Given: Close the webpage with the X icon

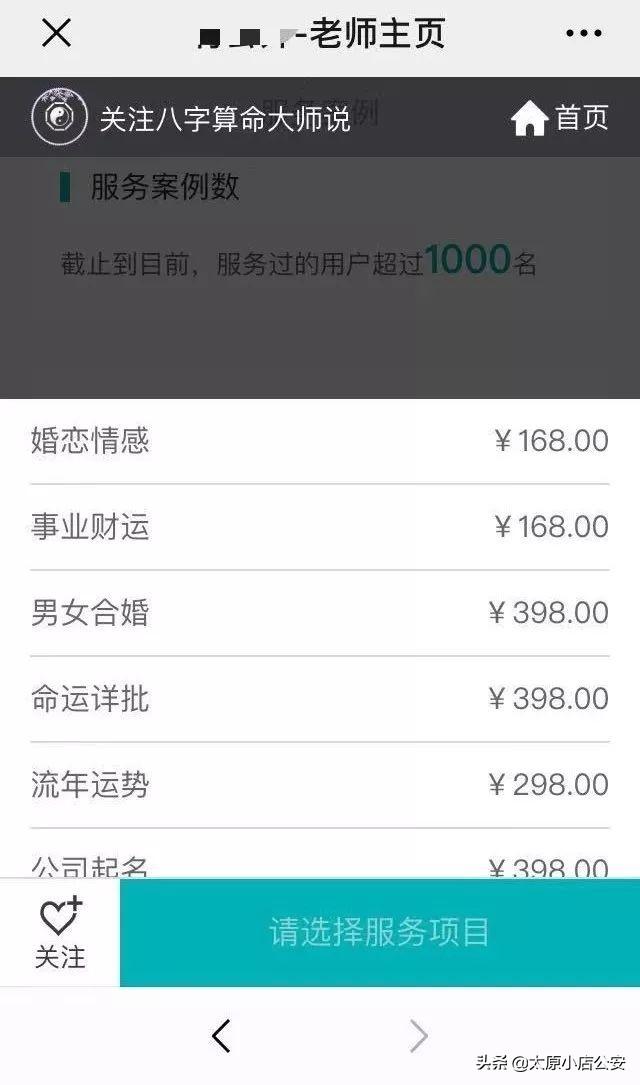Looking at the screenshot, I should [x=55, y=34].
